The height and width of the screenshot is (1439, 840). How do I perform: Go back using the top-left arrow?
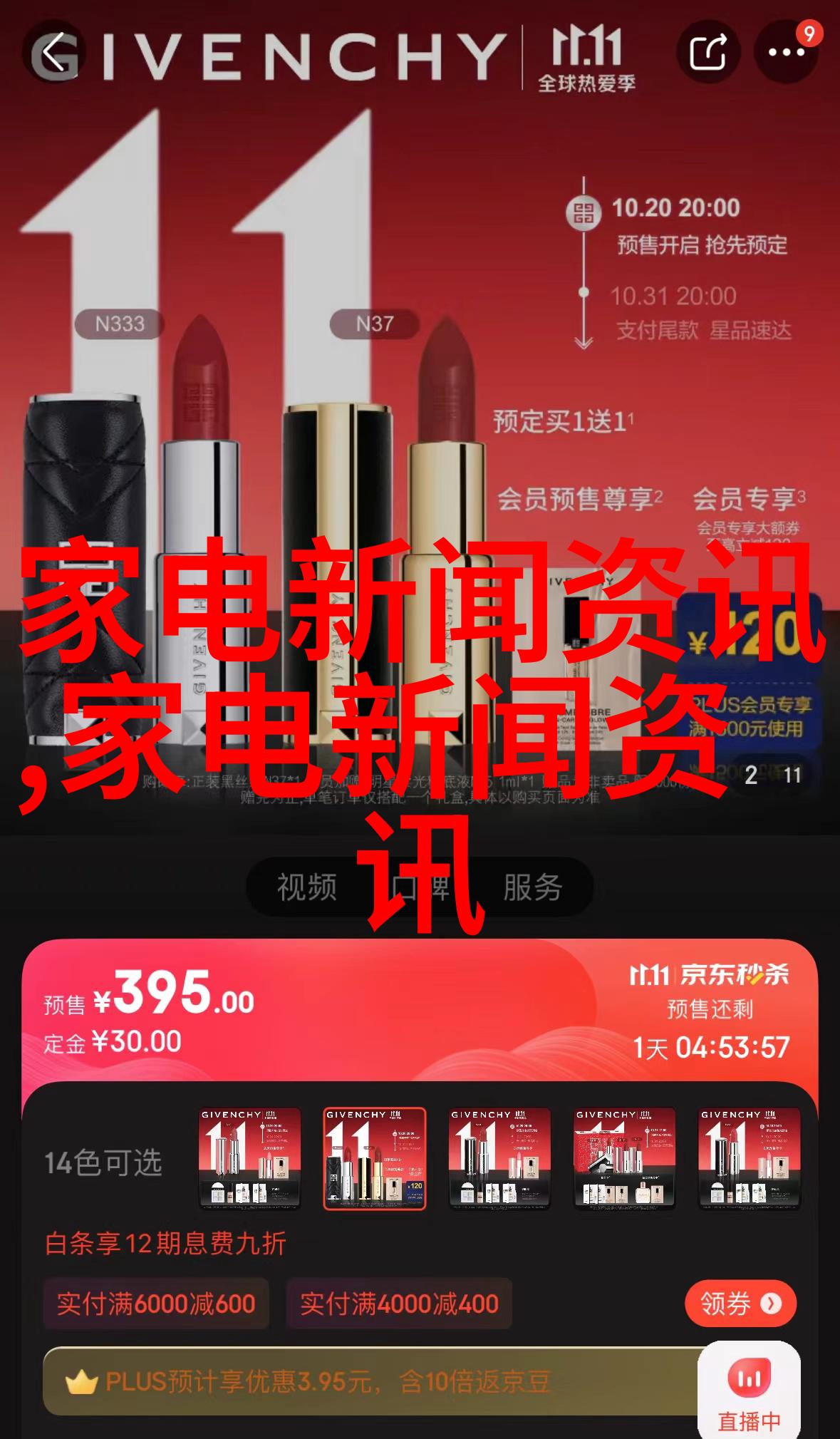(56, 53)
